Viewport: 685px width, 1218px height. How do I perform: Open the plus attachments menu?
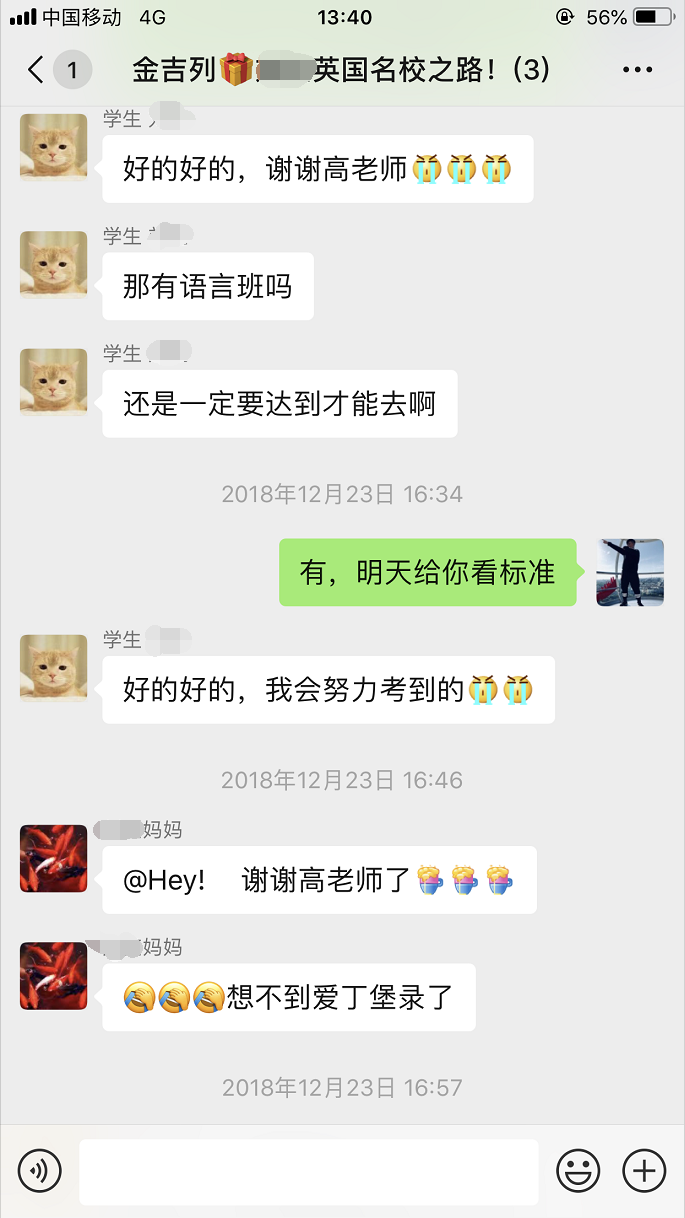[644, 1170]
